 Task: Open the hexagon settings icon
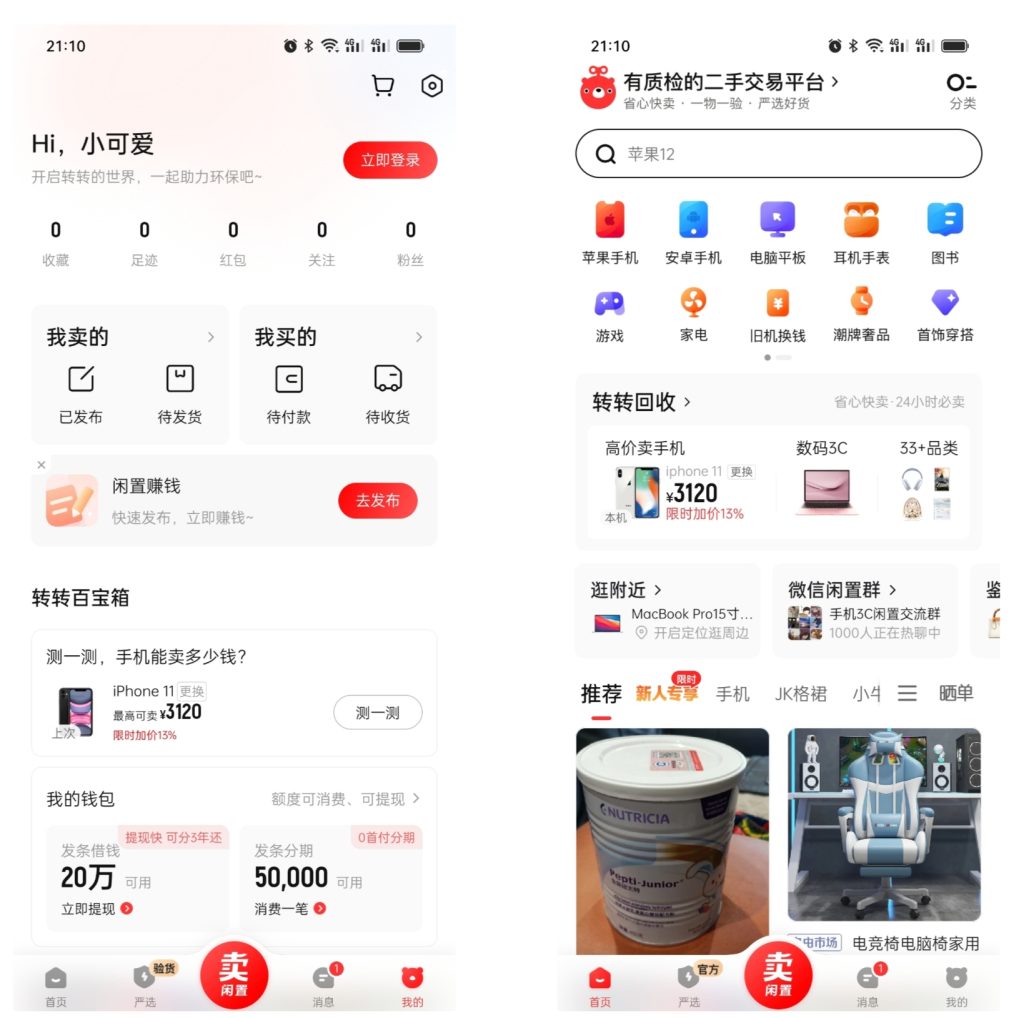coord(431,87)
